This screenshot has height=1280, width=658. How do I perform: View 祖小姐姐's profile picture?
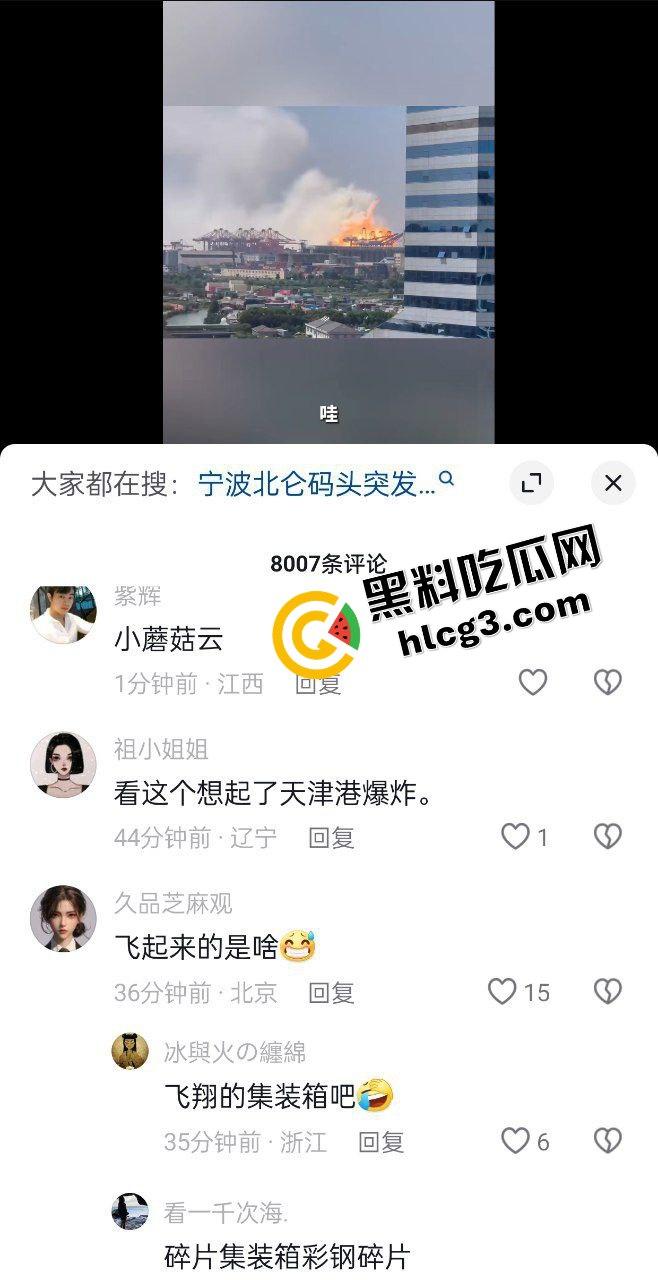(63, 764)
